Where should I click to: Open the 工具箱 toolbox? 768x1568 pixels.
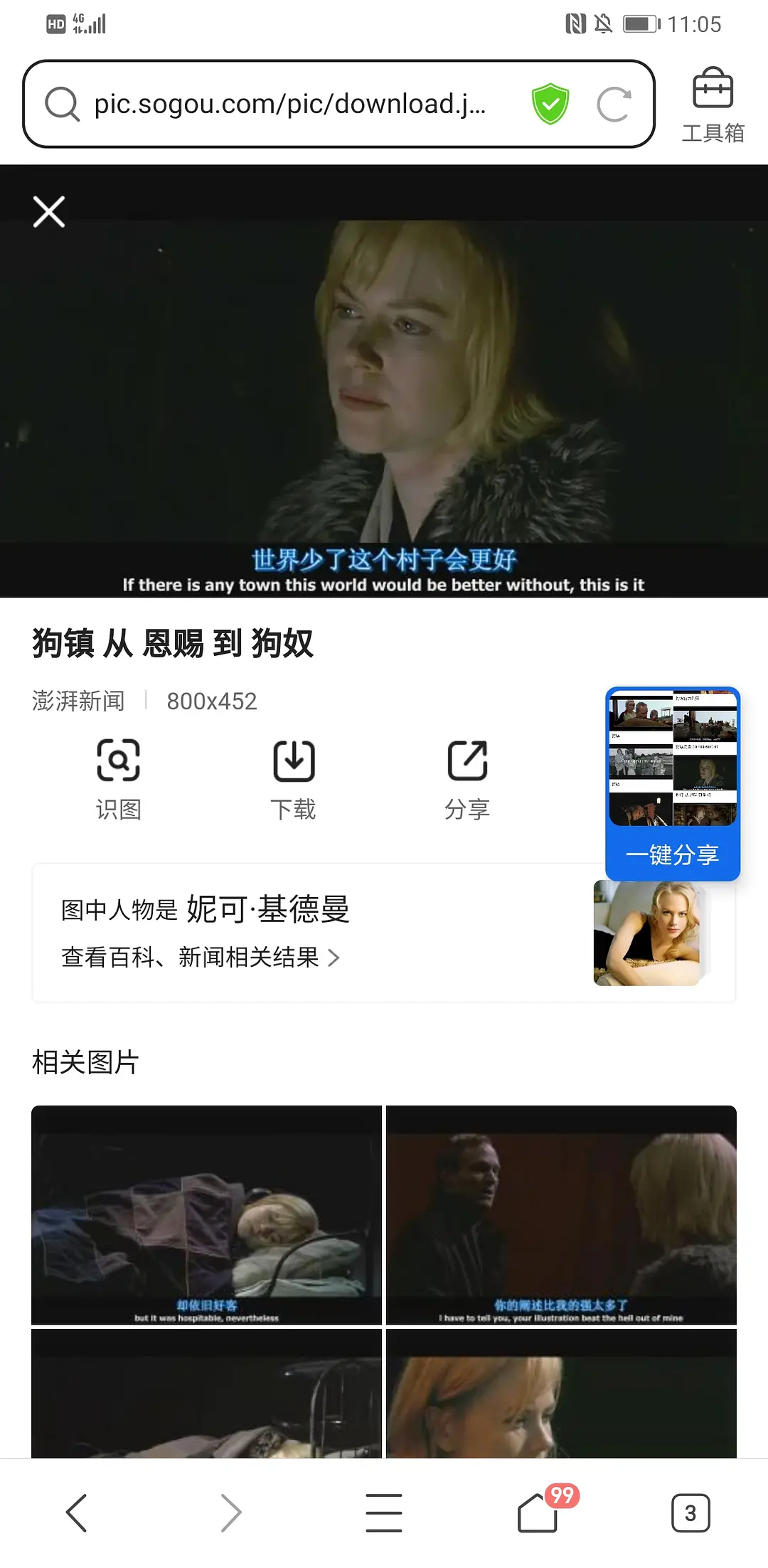click(713, 105)
